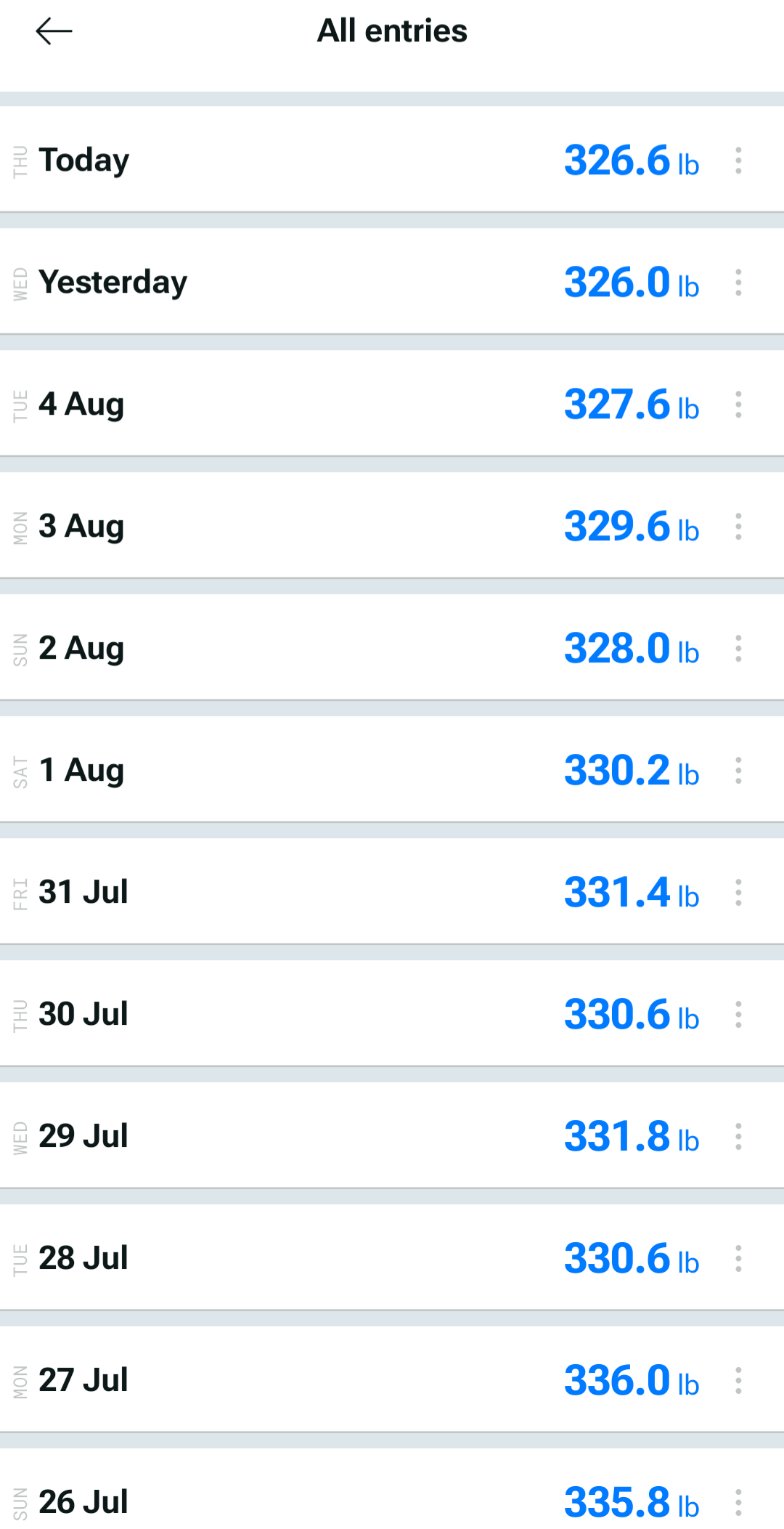Viewport: 784px width, 1529px height.
Task: Tap more options on the 29 Jul entry
Action: coord(738,1137)
